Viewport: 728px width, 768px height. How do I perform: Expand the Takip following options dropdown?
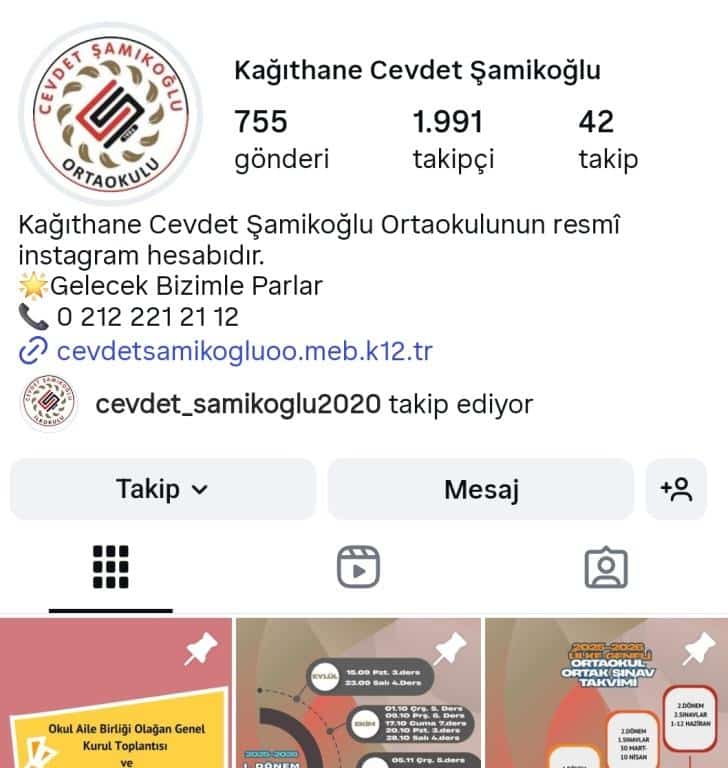pyautogui.click(x=162, y=489)
